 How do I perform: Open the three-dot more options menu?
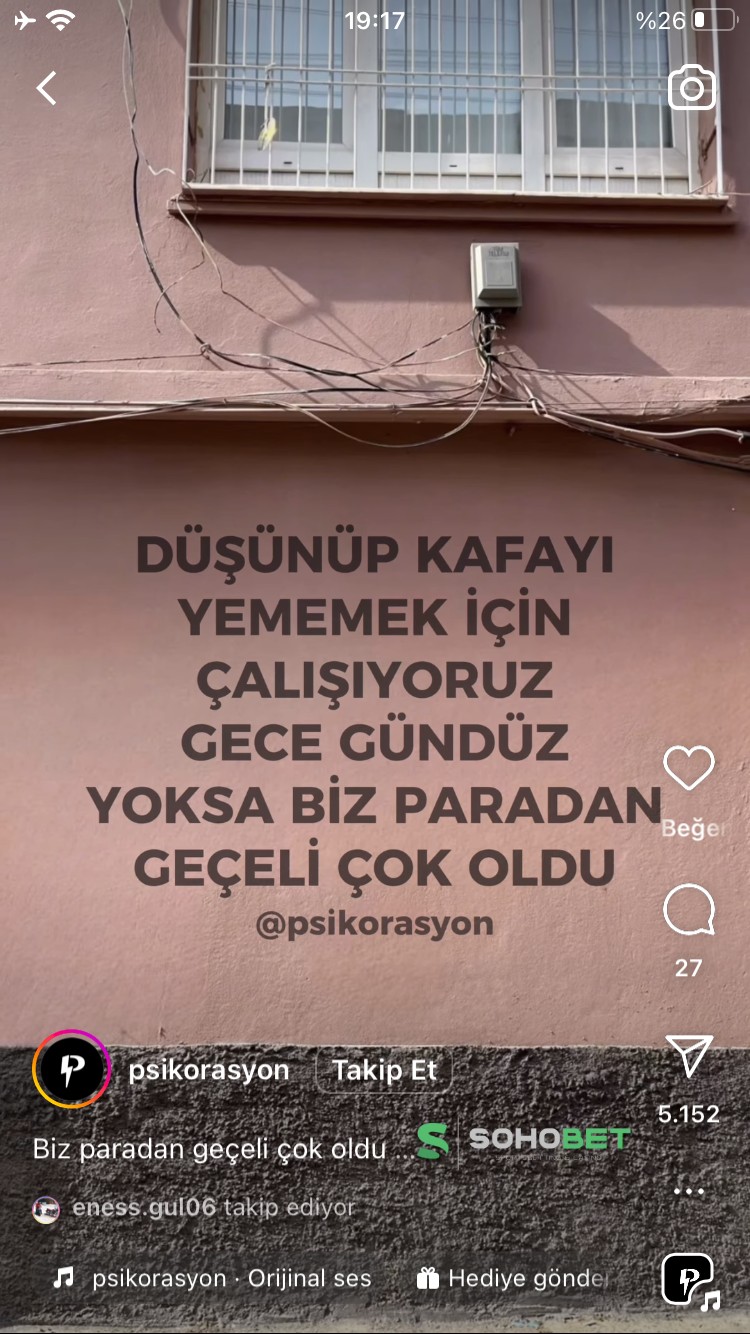(x=689, y=1191)
